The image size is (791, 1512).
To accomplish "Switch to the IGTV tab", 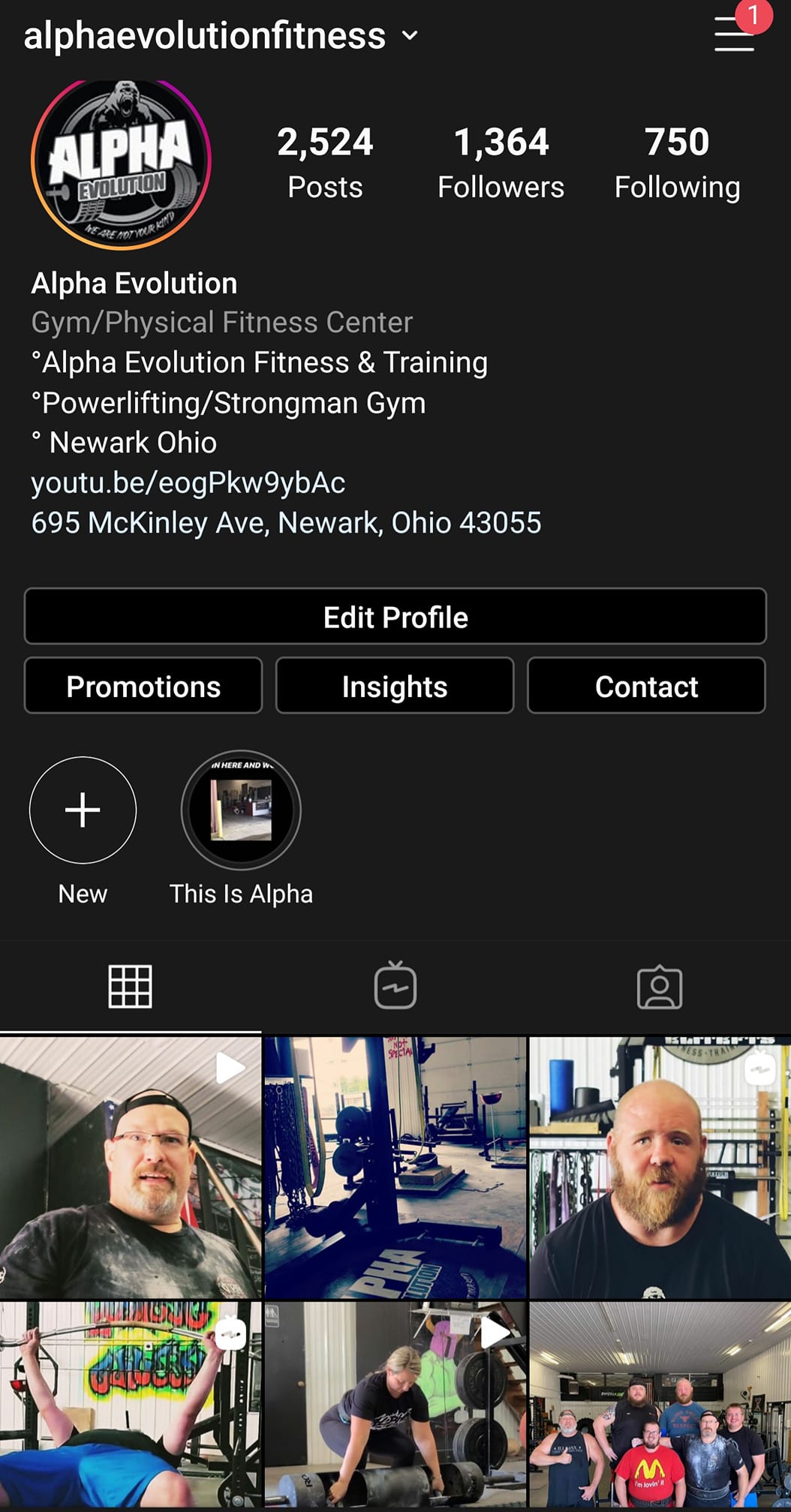I will point(395,986).
